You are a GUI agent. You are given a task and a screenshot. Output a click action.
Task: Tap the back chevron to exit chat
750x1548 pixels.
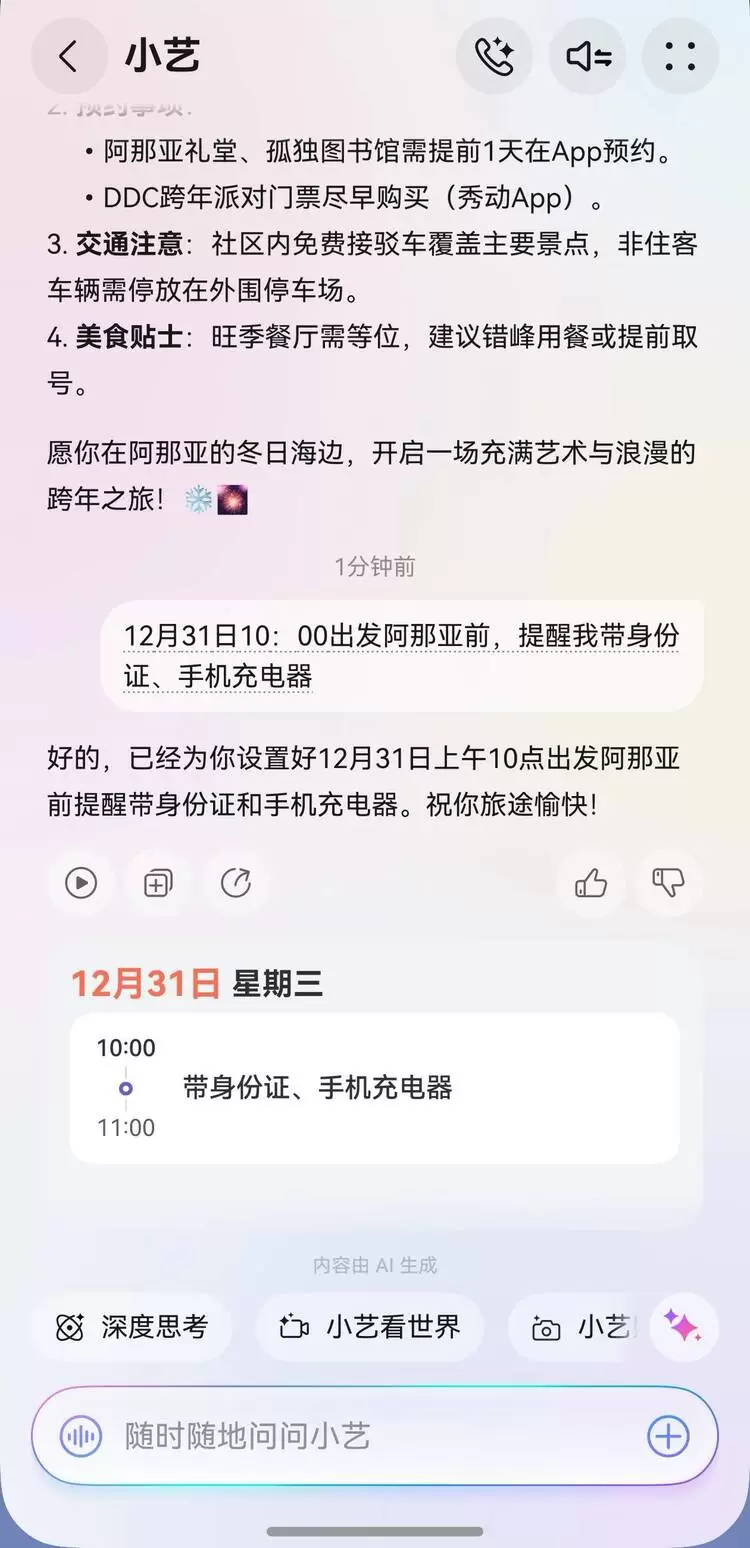click(69, 56)
